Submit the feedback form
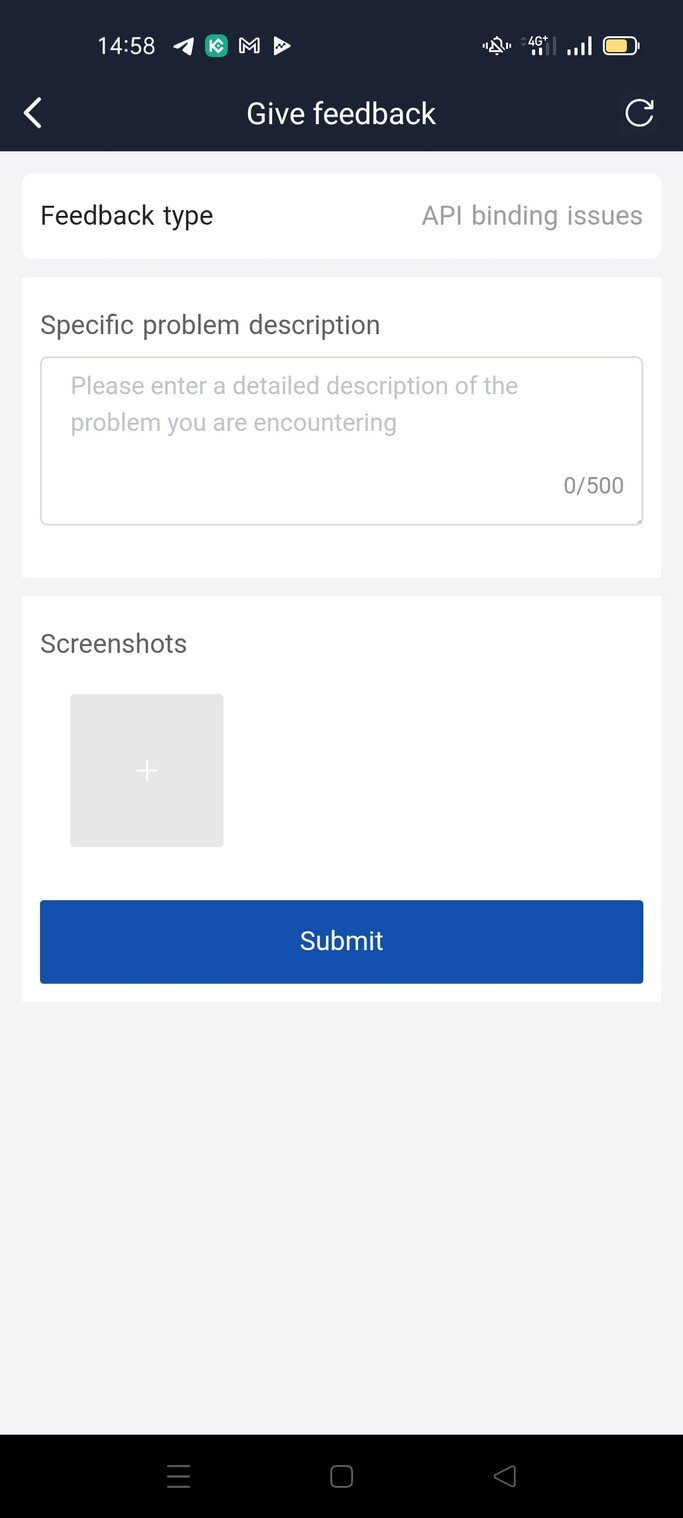This screenshot has height=1518, width=683. (x=341, y=941)
